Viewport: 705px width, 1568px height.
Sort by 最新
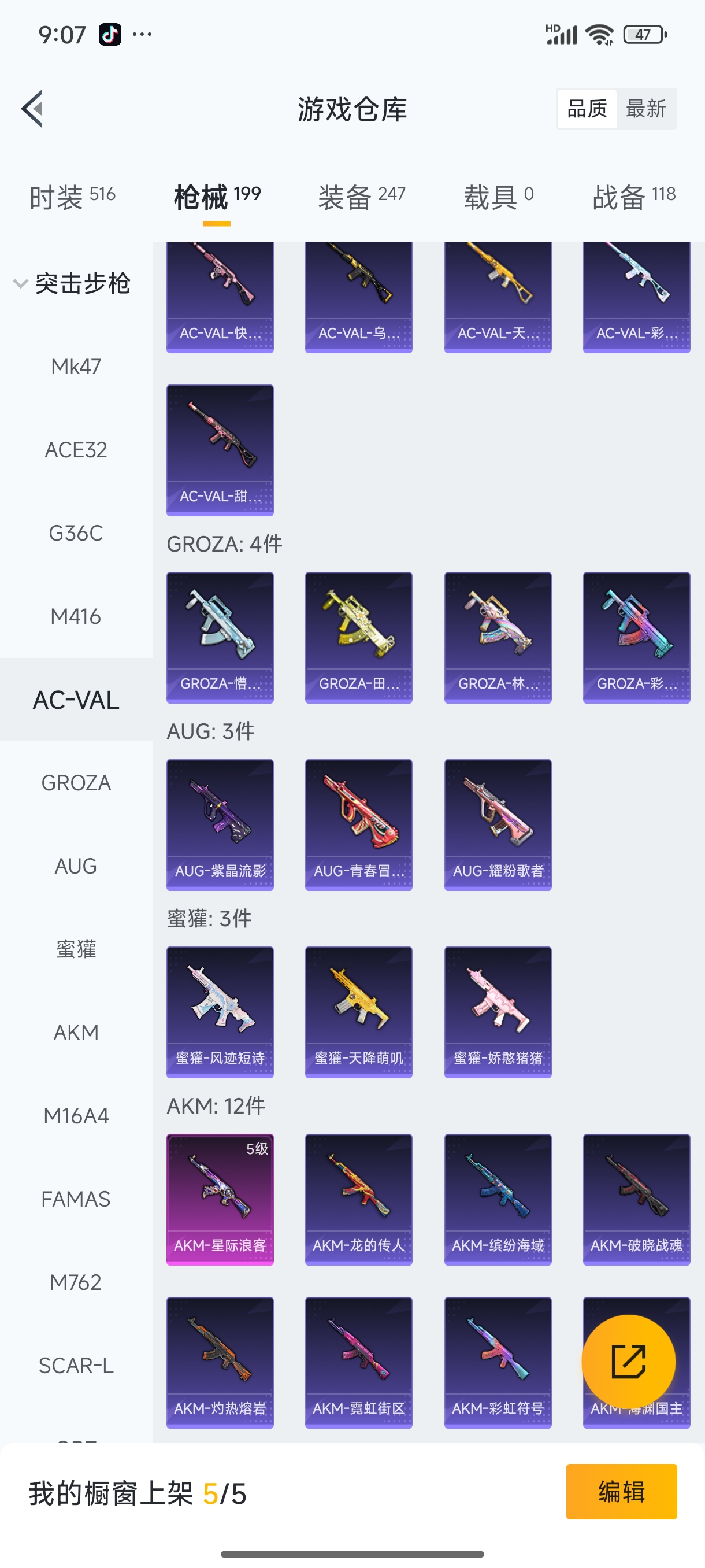click(645, 109)
